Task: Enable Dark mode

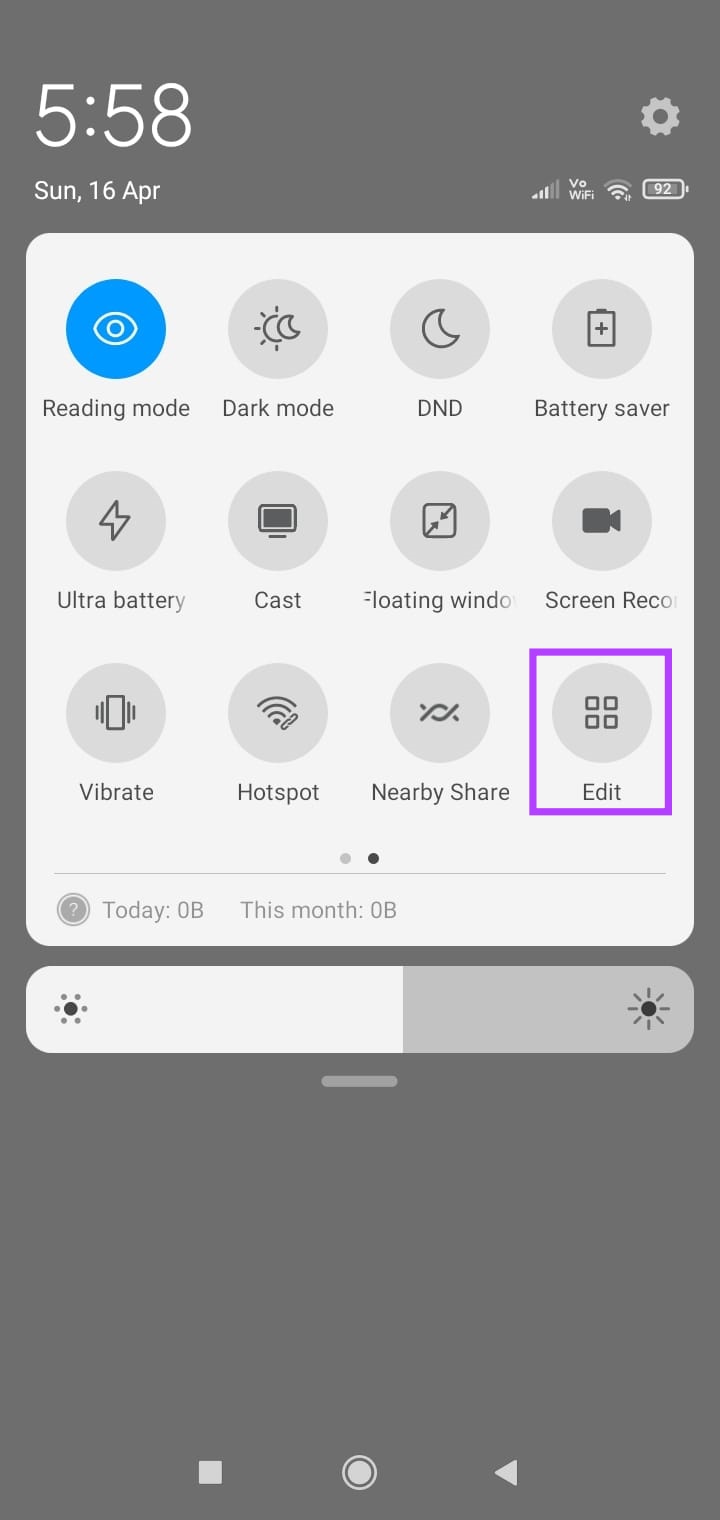Action: coord(278,329)
